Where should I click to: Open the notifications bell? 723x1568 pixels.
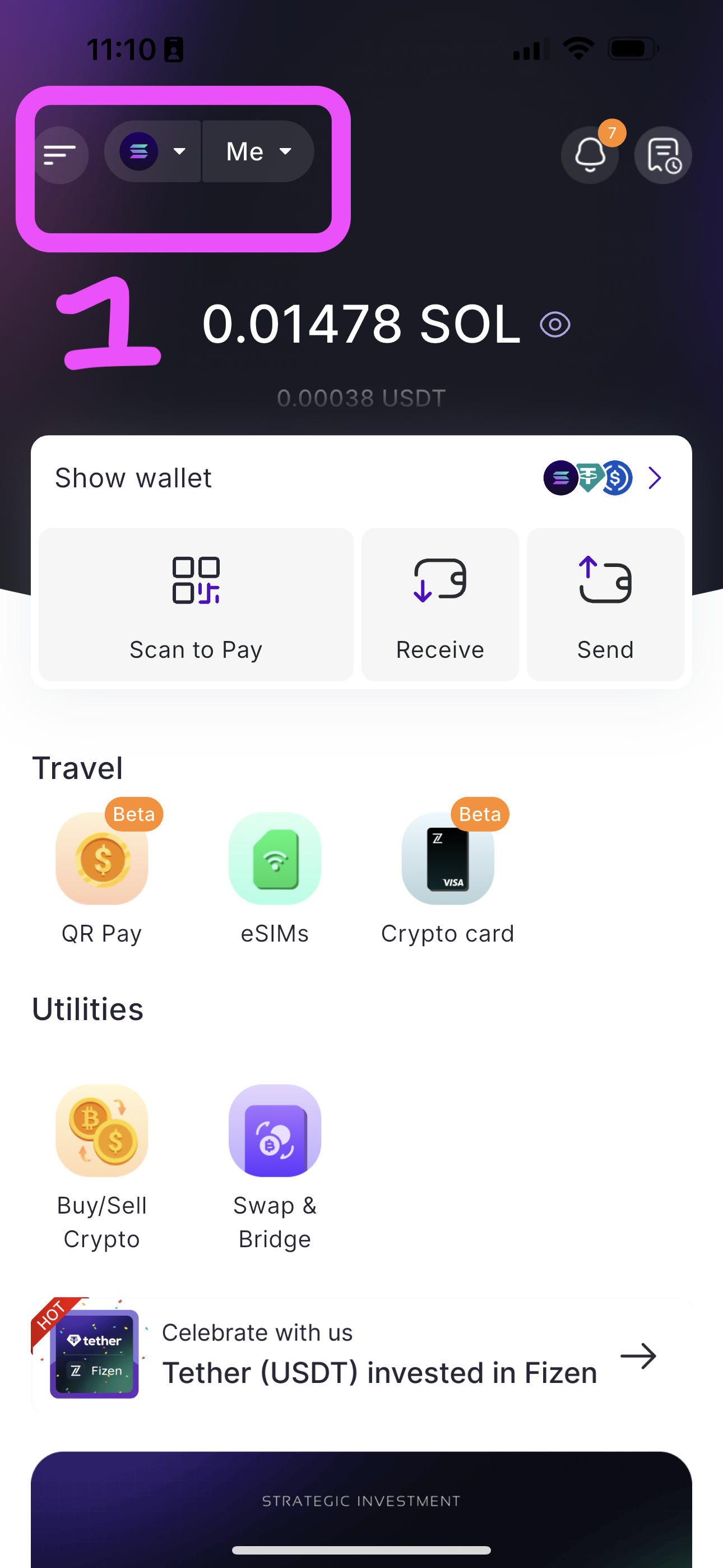click(590, 156)
